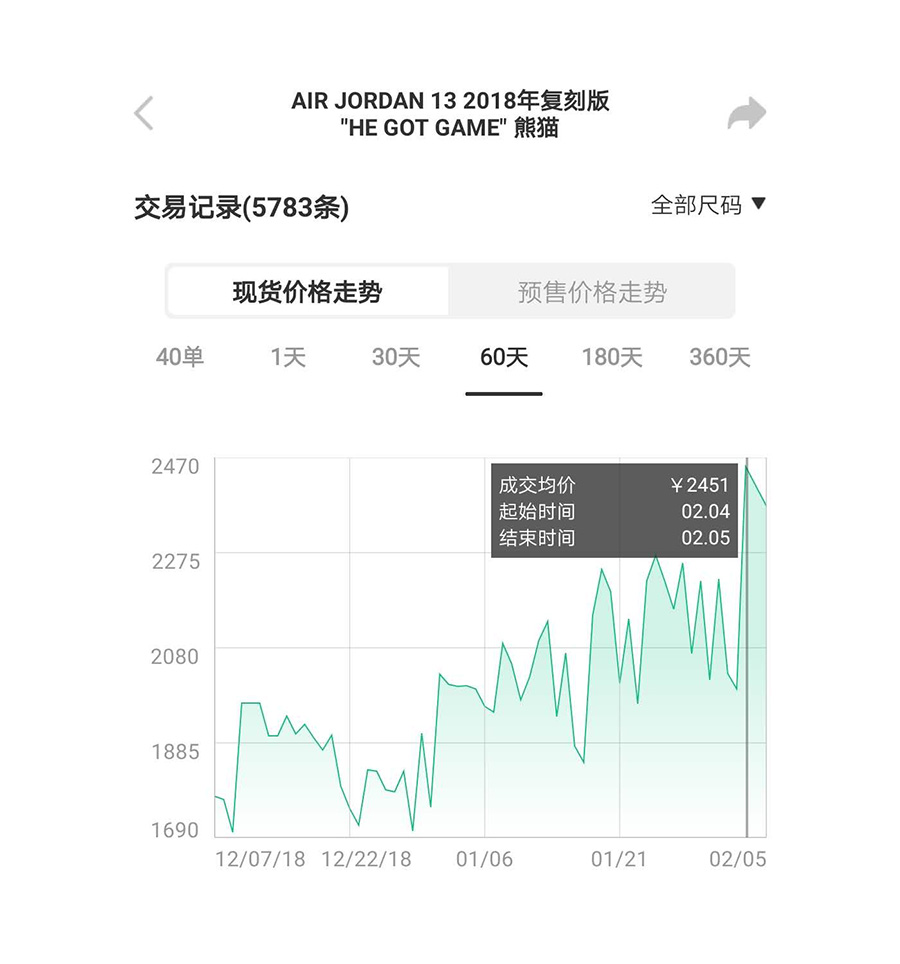900x964 pixels.
Task: Show the 1天 price trend
Action: click(288, 357)
